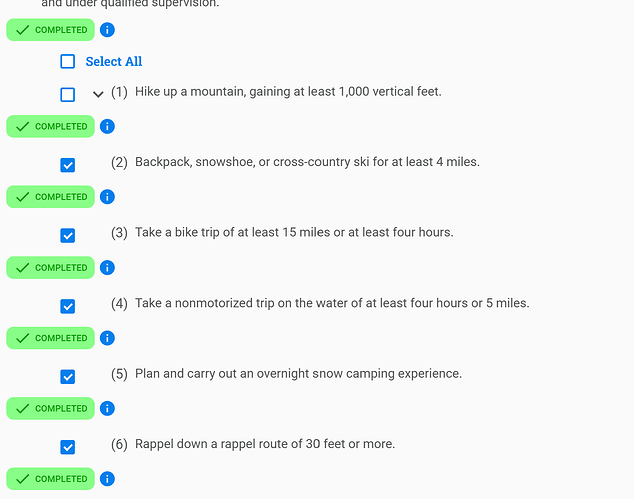The width and height of the screenshot is (634, 499).
Task: Open info icon under the mountain hike requirement
Action: (x=107, y=126)
